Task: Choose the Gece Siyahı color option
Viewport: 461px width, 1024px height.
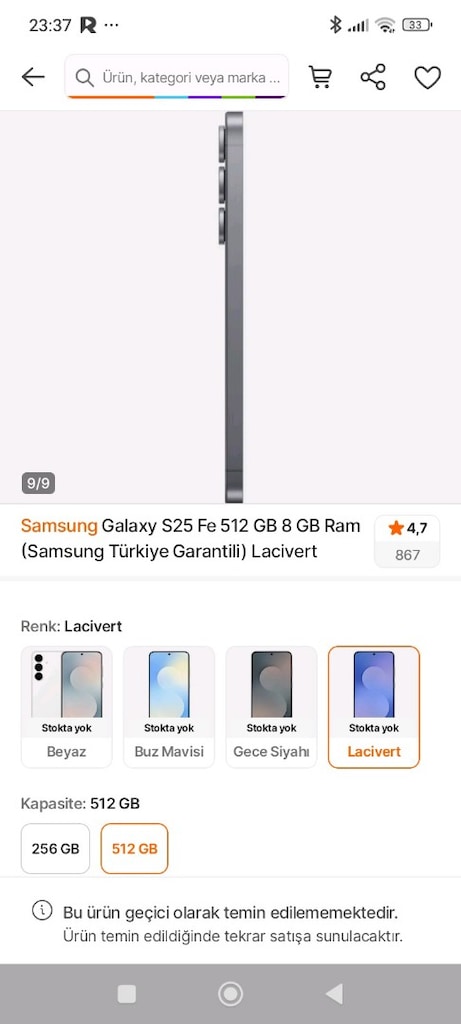Action: (272, 707)
